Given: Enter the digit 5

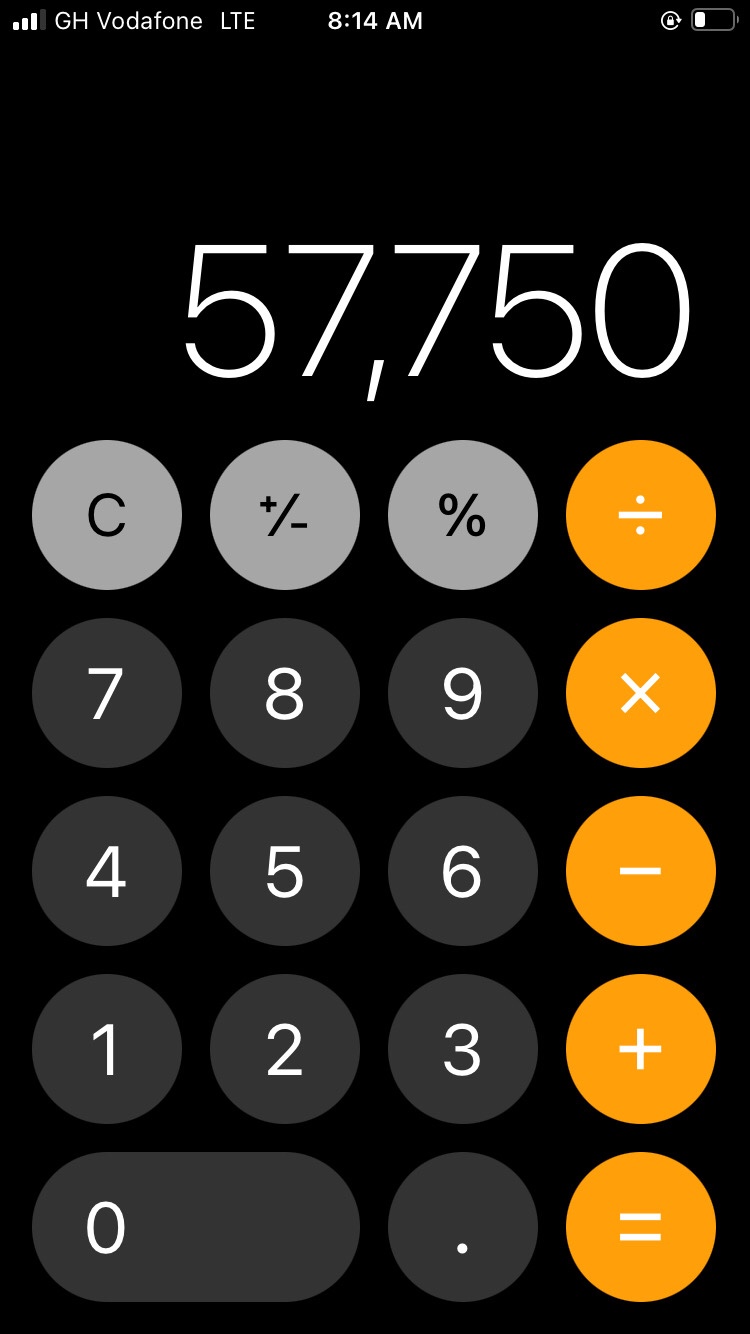Looking at the screenshot, I should click(285, 871).
